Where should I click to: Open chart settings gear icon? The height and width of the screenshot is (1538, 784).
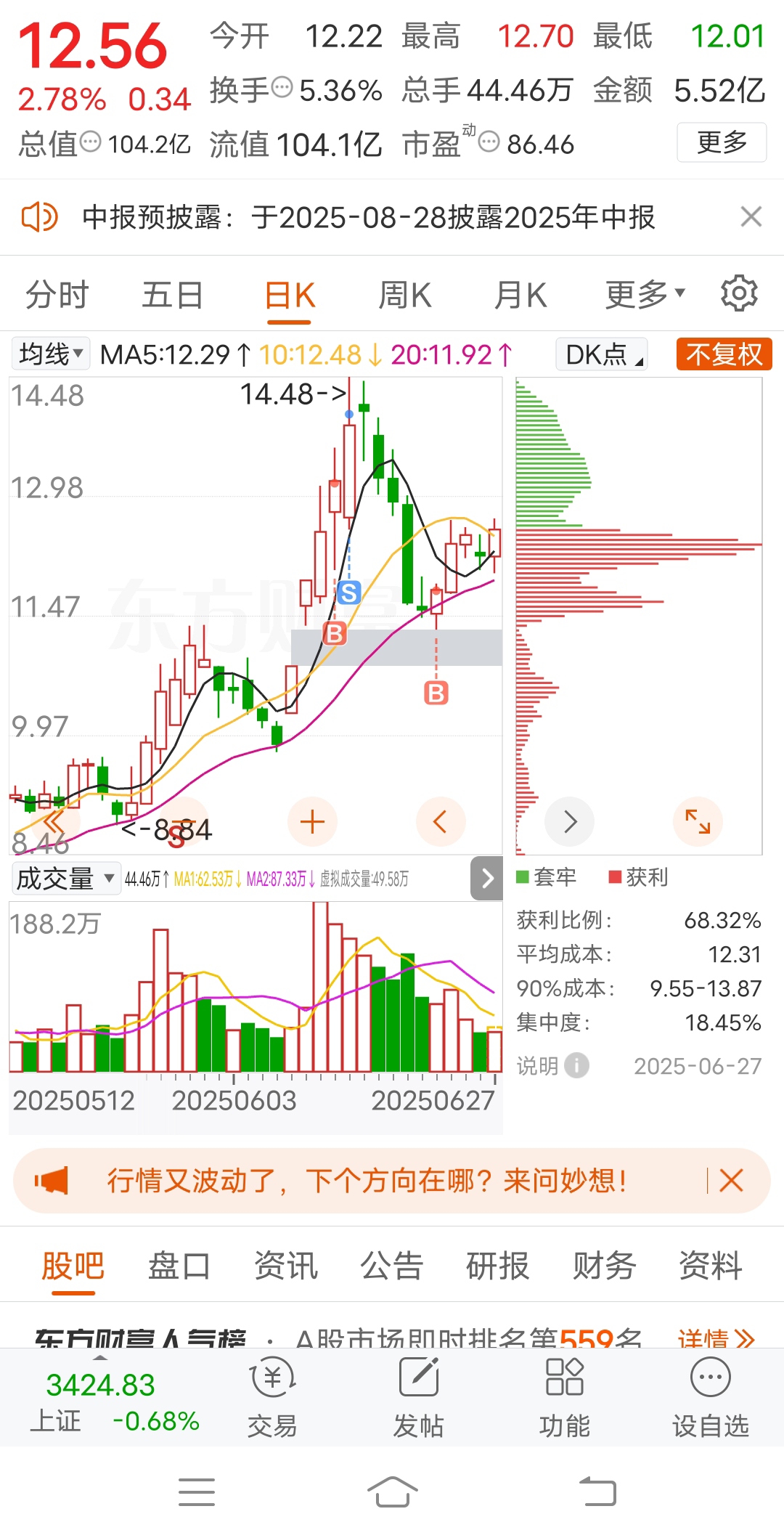click(x=739, y=293)
